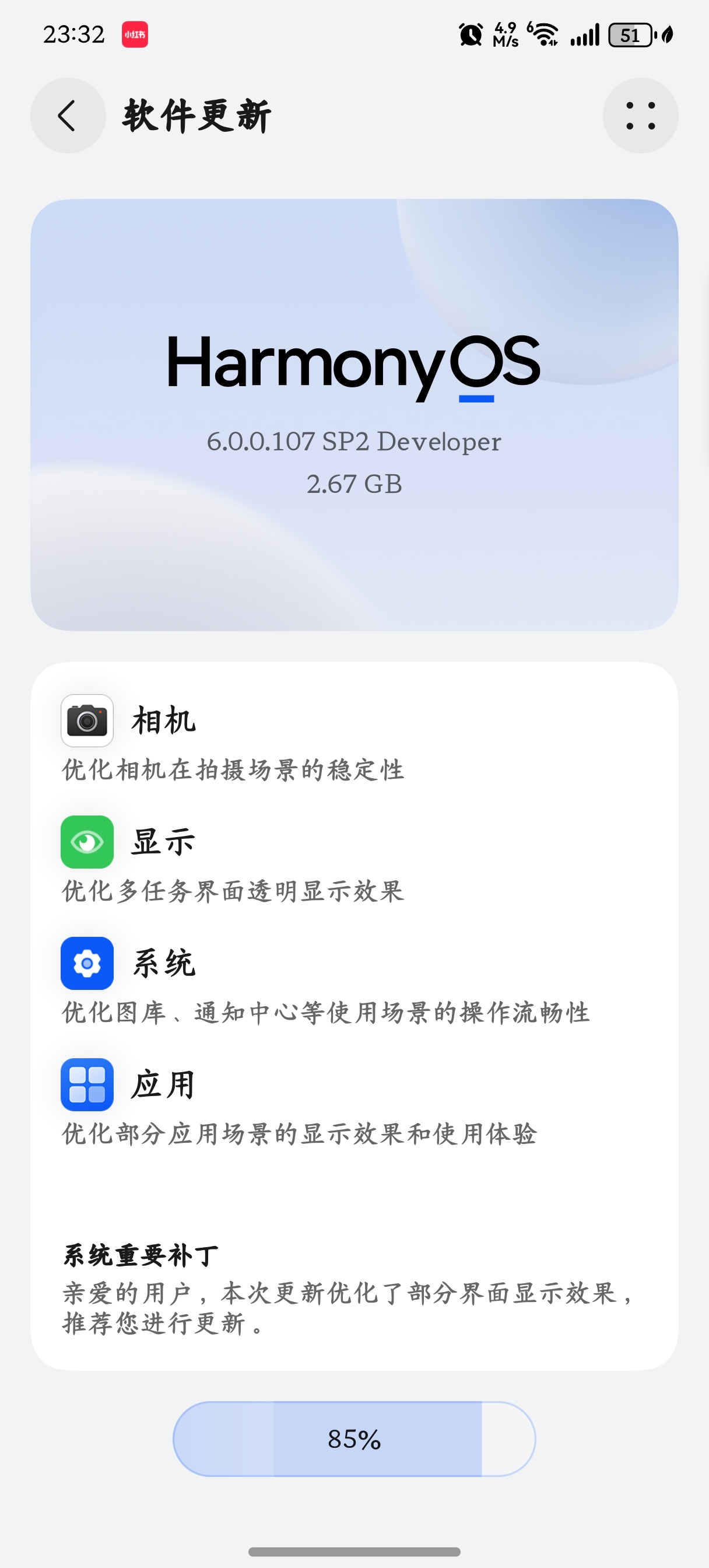Image resolution: width=709 pixels, height=1568 pixels.
Task: Click the back arrow button
Action: pyautogui.click(x=67, y=116)
